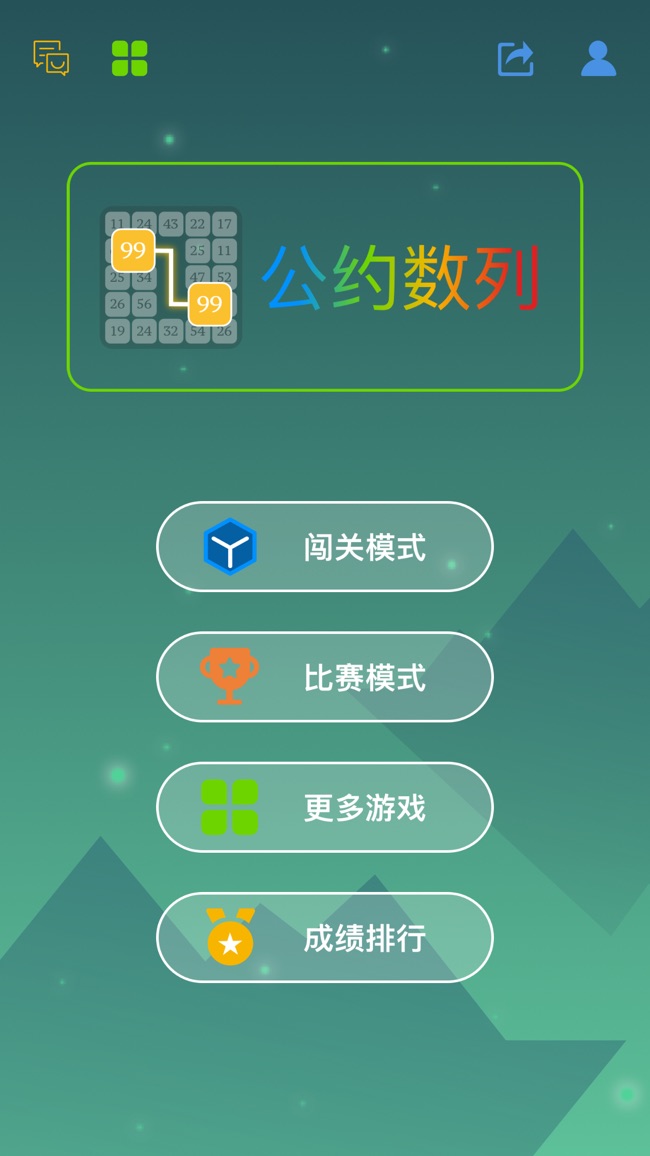
Task: Open 更多游戏 more games
Action: pyautogui.click(x=325, y=807)
